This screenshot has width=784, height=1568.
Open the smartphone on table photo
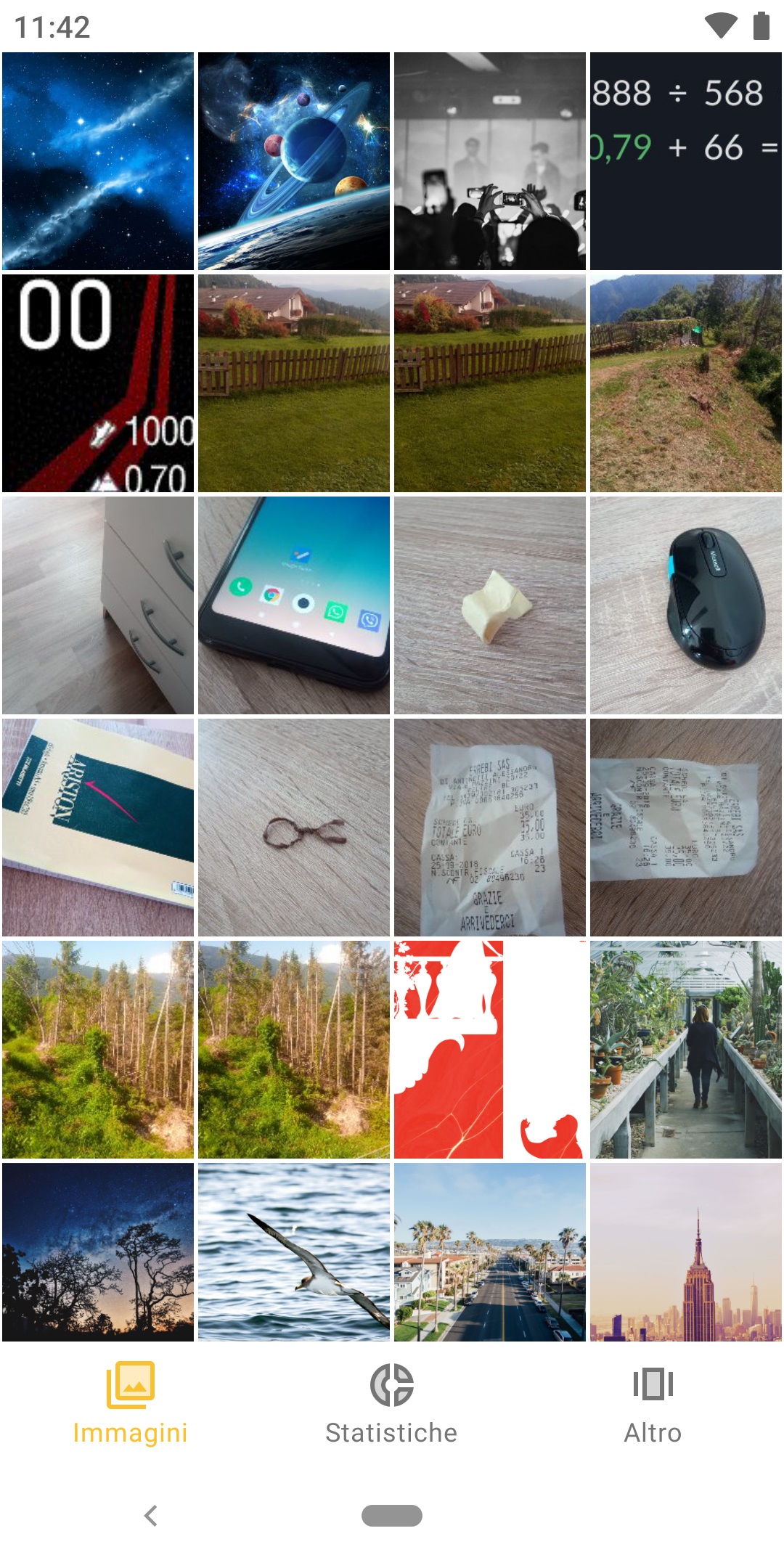tap(294, 605)
